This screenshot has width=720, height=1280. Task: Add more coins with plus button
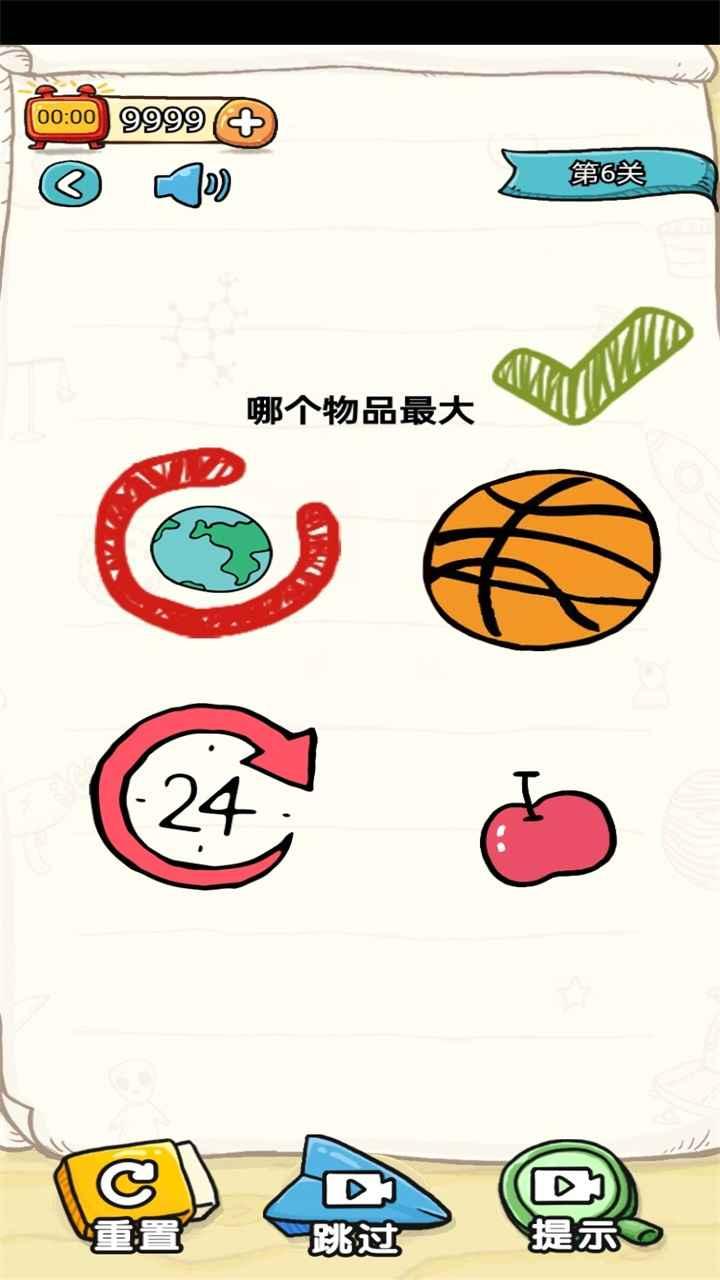pos(246,123)
